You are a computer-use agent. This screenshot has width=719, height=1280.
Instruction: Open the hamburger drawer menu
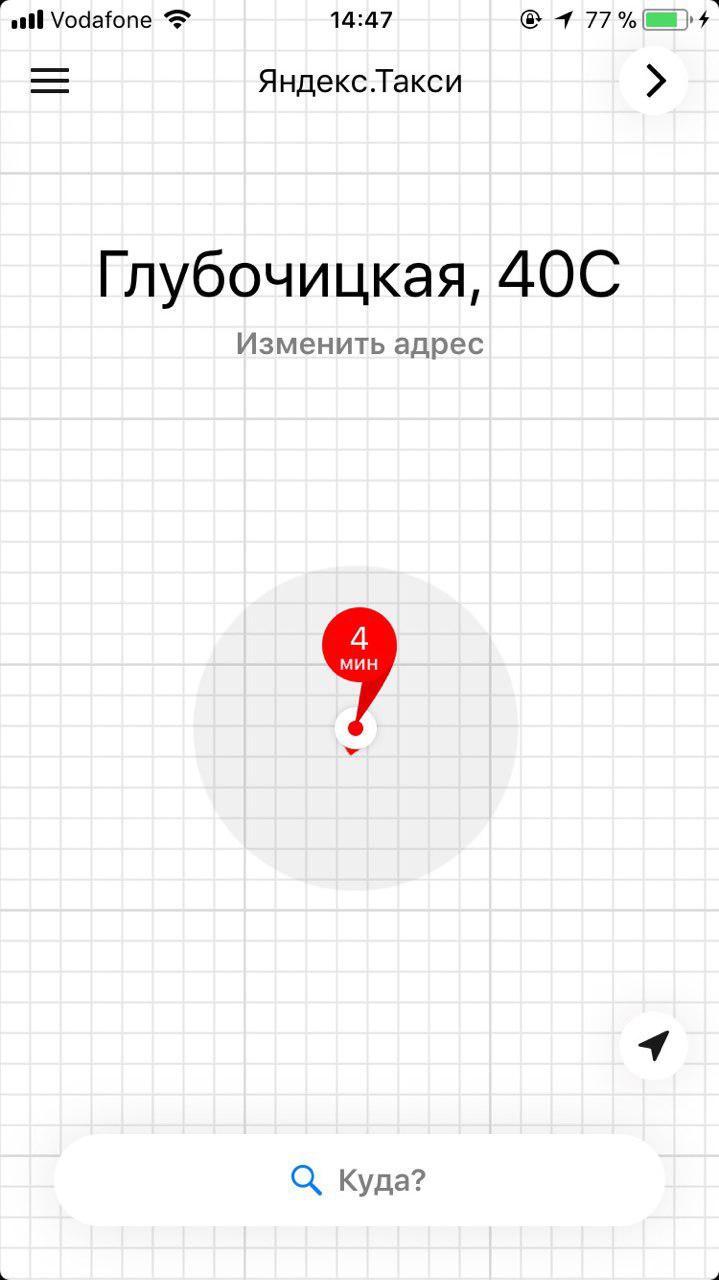[50, 81]
